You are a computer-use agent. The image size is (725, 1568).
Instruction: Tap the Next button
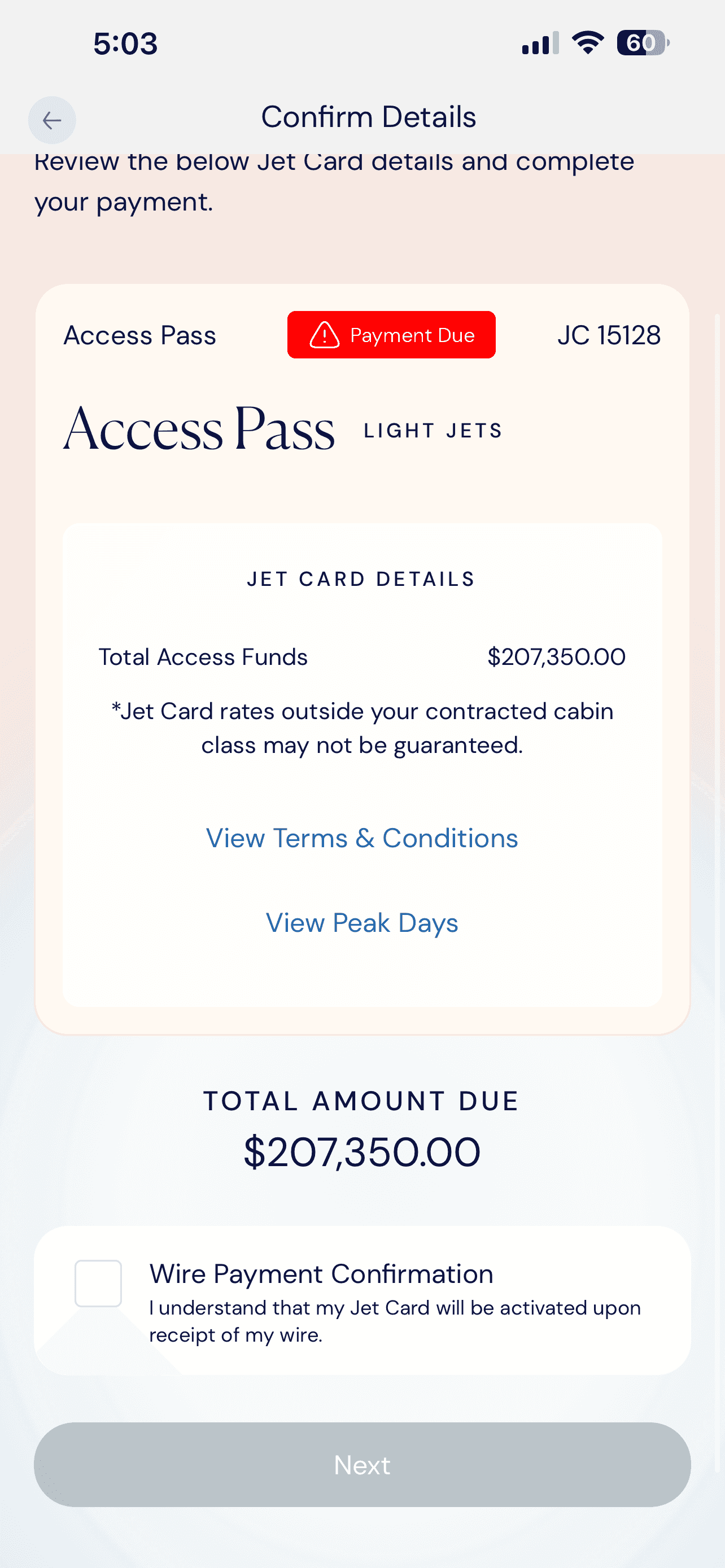tap(362, 1465)
